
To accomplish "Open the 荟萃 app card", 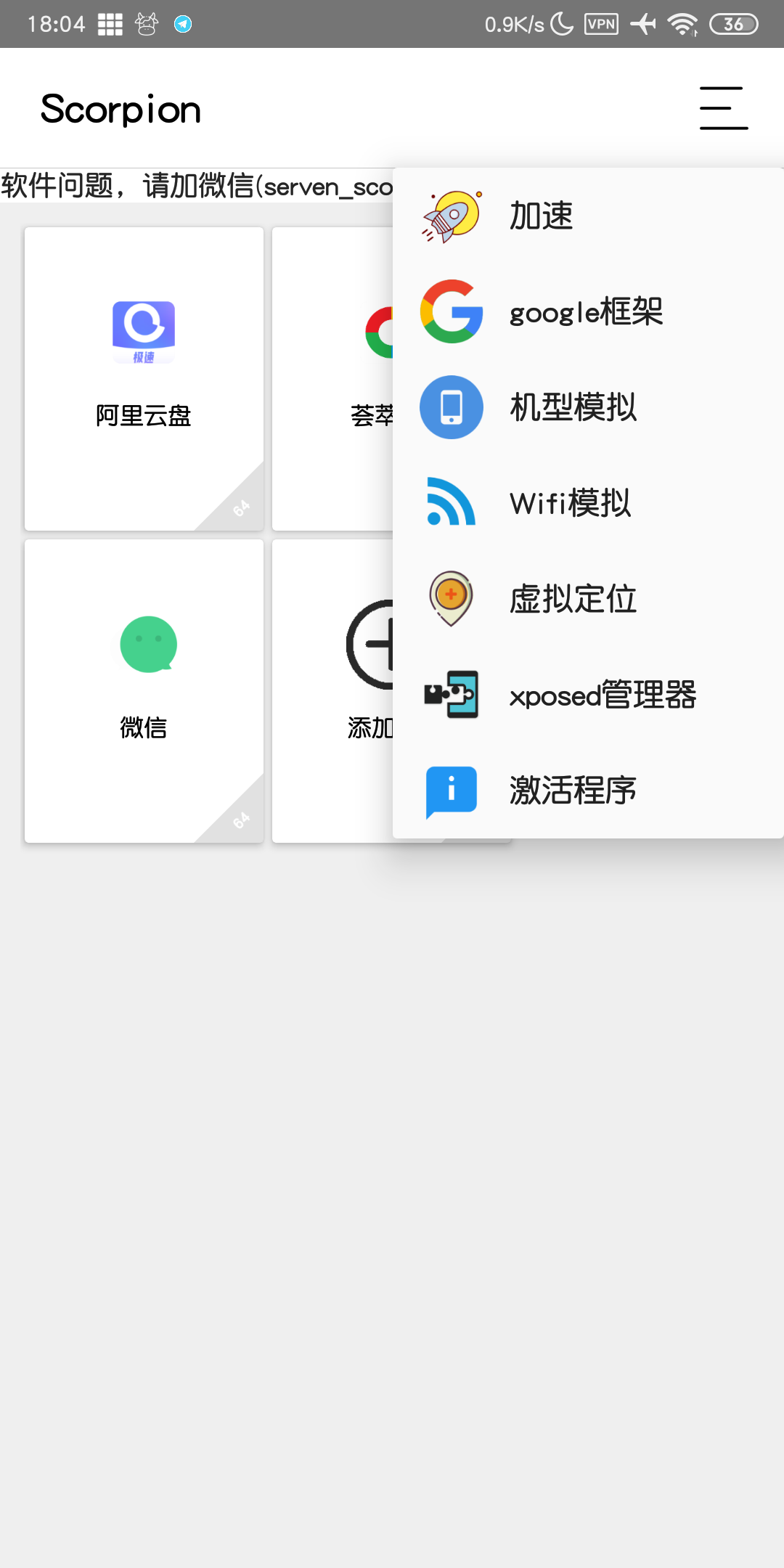I will tap(334, 378).
